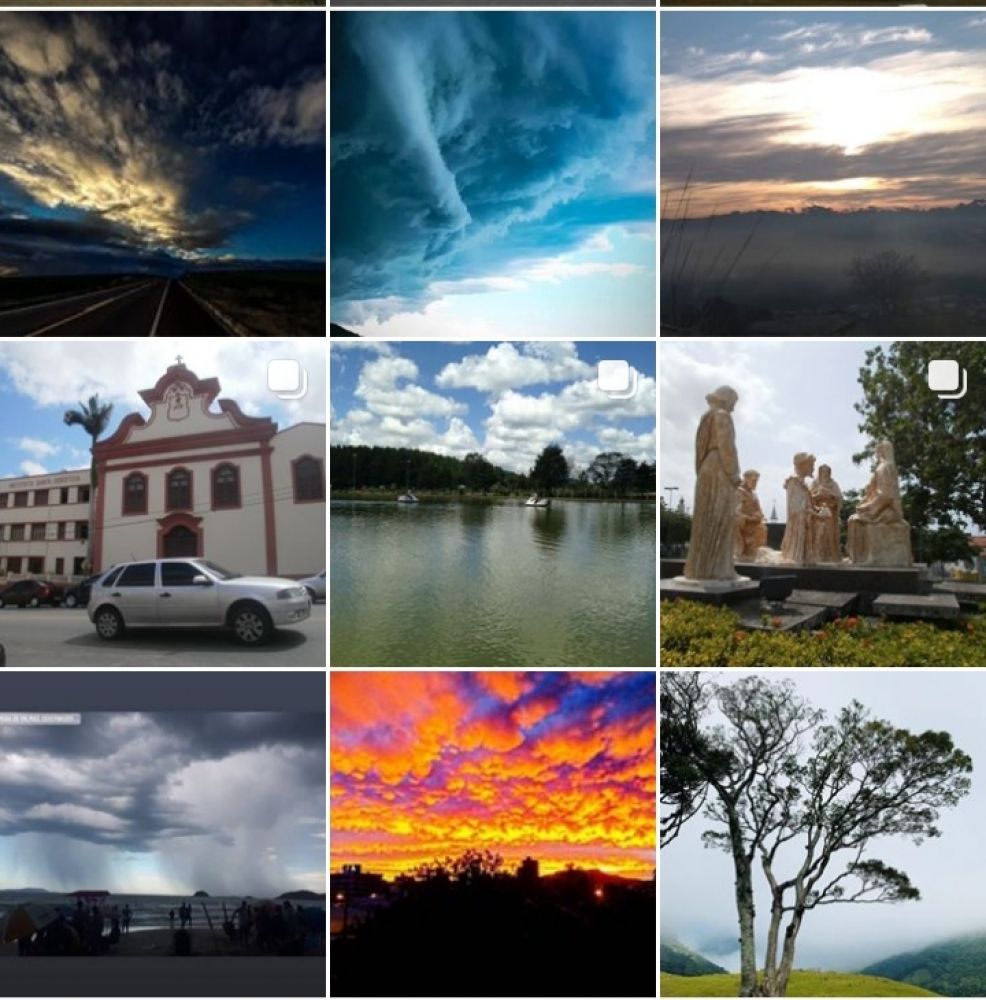This screenshot has width=986, height=1000.
Task: Open the church with silver car post
Action: click(x=162, y=503)
